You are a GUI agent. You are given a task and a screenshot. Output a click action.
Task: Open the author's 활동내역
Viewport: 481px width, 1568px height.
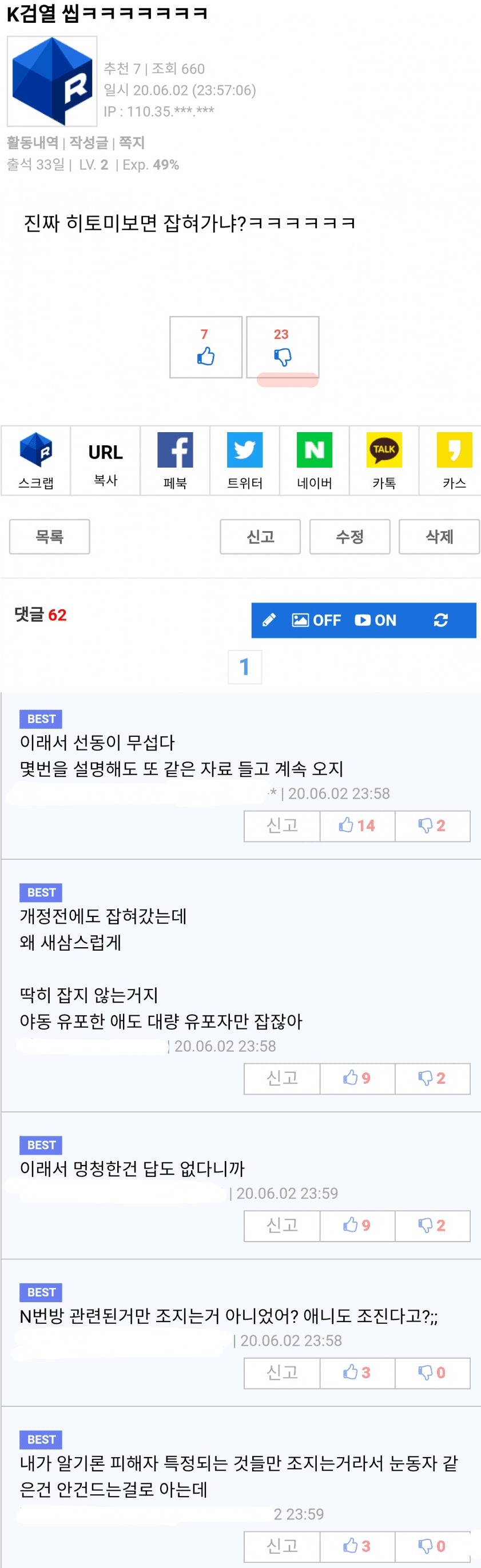click(32, 142)
